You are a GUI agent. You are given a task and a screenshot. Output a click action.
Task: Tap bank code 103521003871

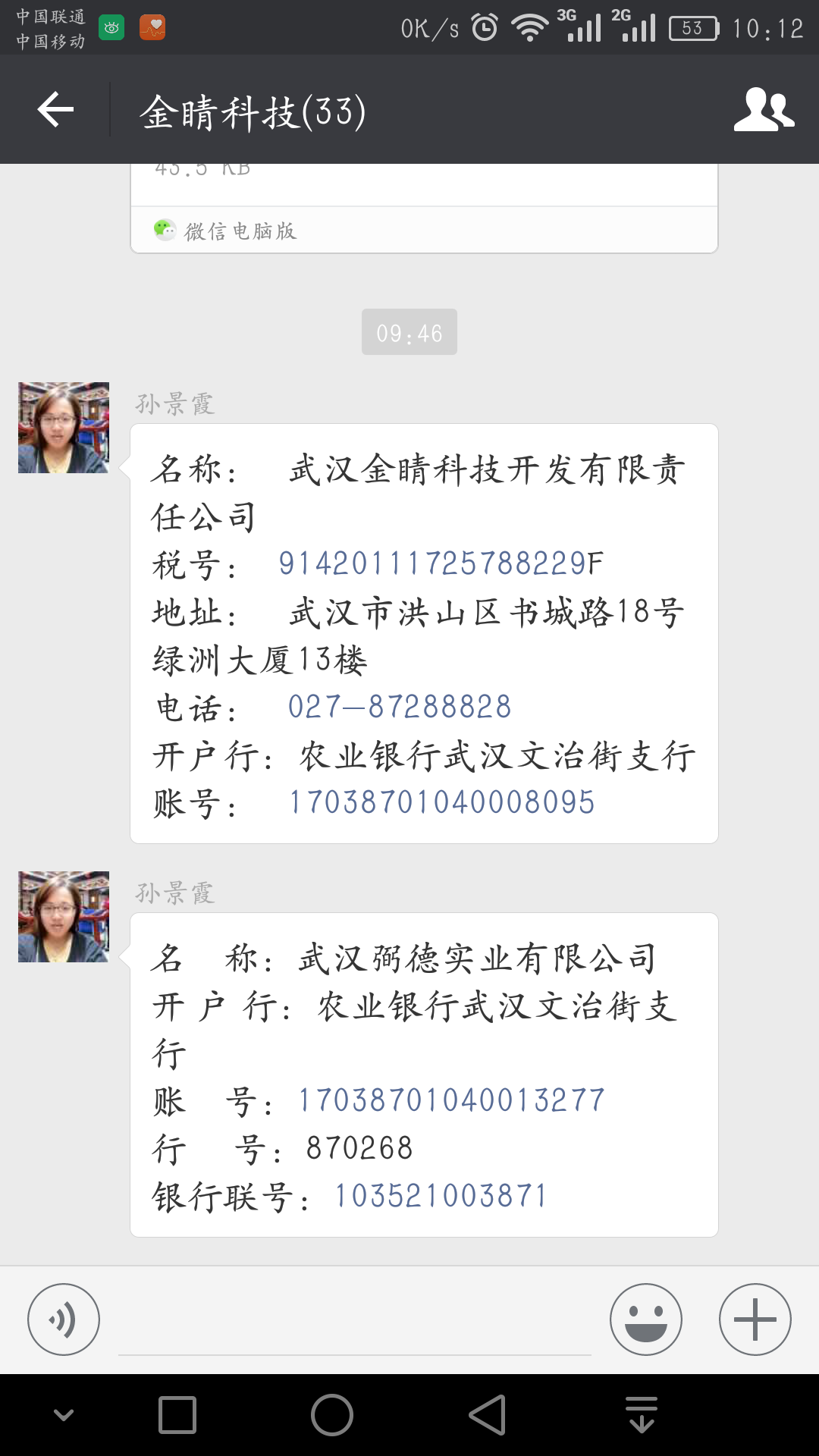pos(441,1196)
